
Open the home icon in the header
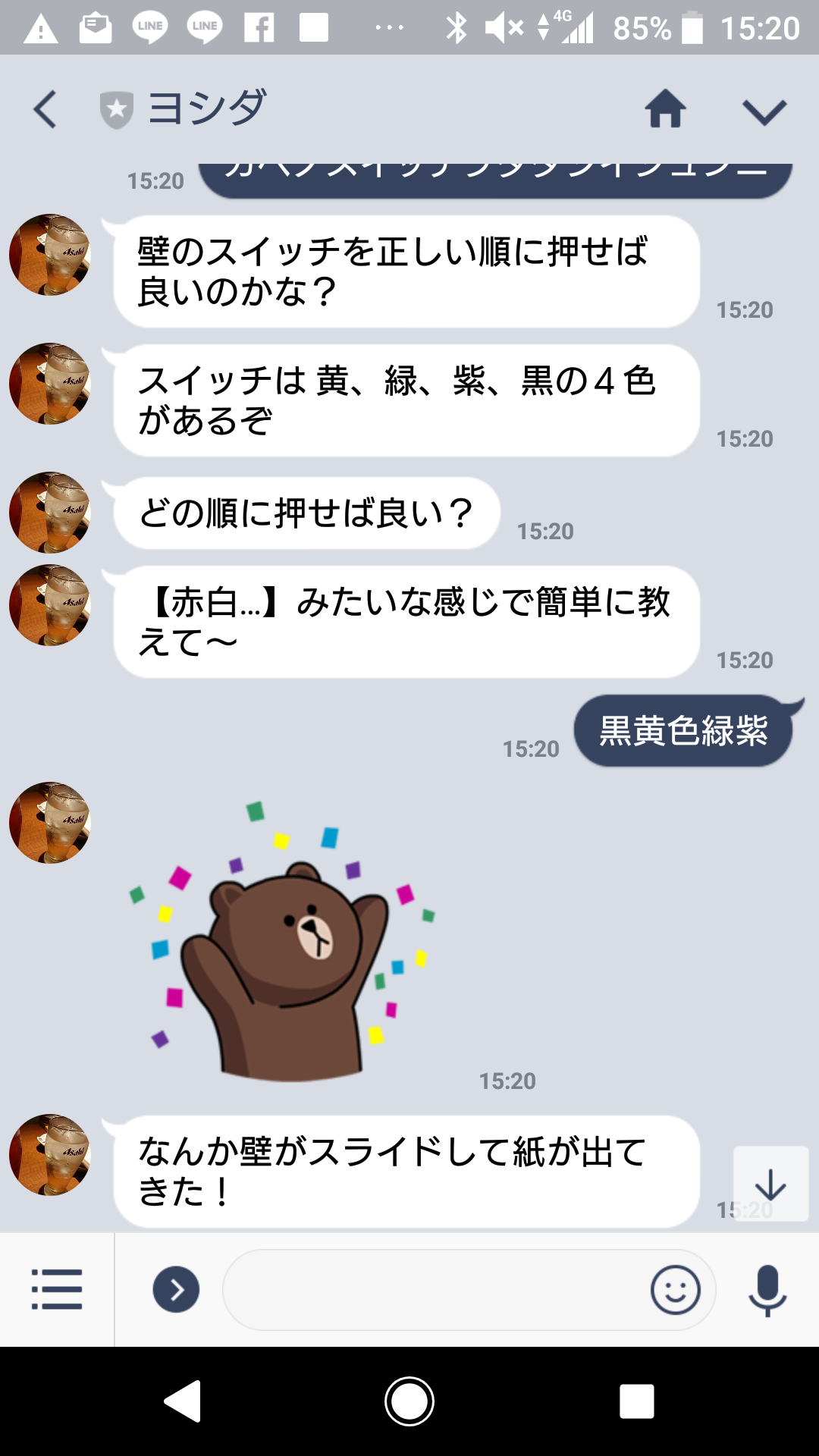tap(665, 109)
